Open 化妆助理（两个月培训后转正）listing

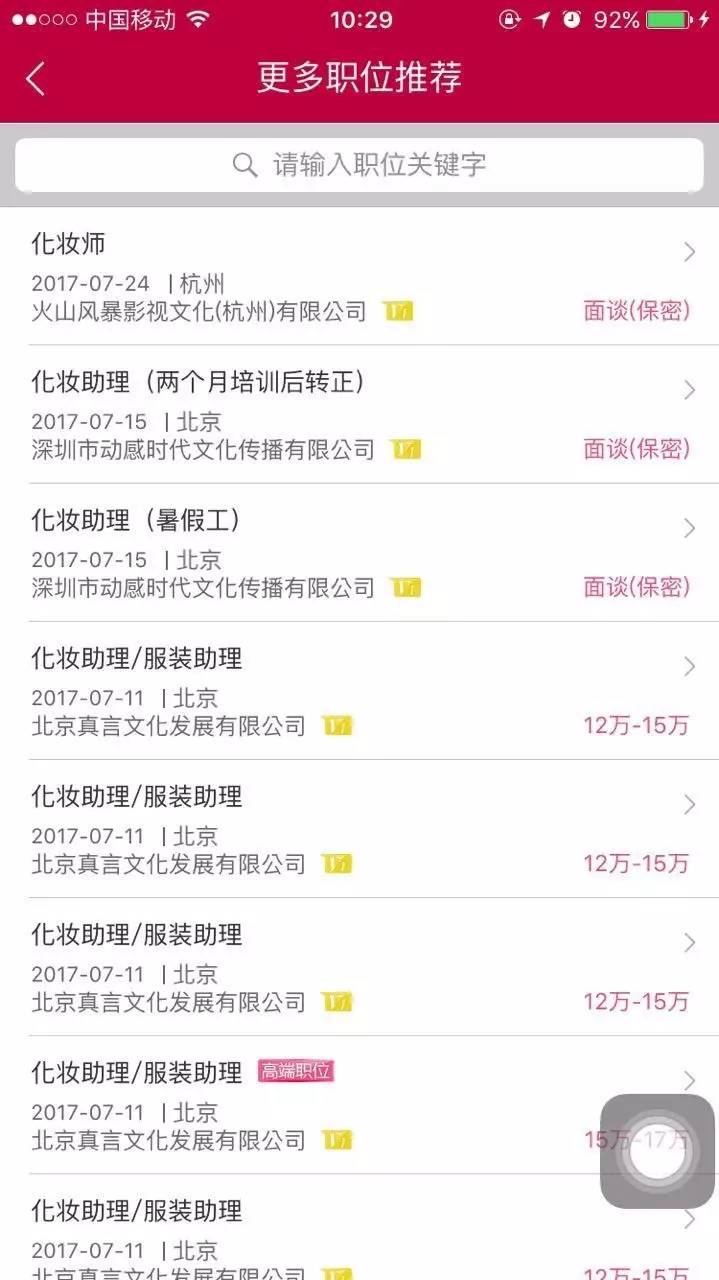[x=359, y=414]
